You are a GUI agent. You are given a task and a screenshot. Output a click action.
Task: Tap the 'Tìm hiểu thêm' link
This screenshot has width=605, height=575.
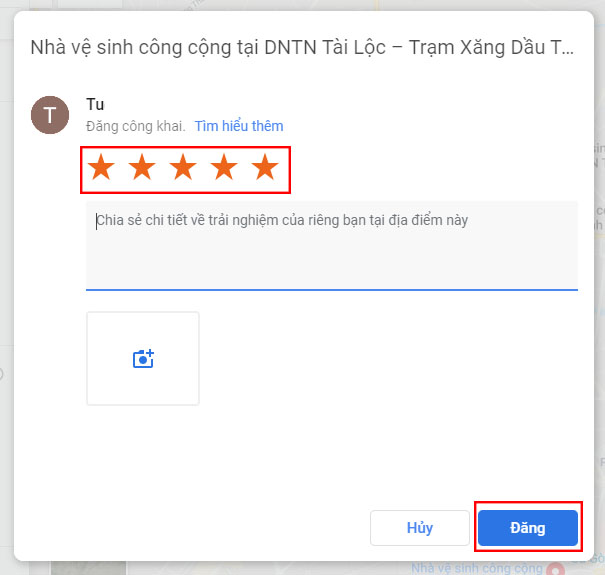(239, 126)
